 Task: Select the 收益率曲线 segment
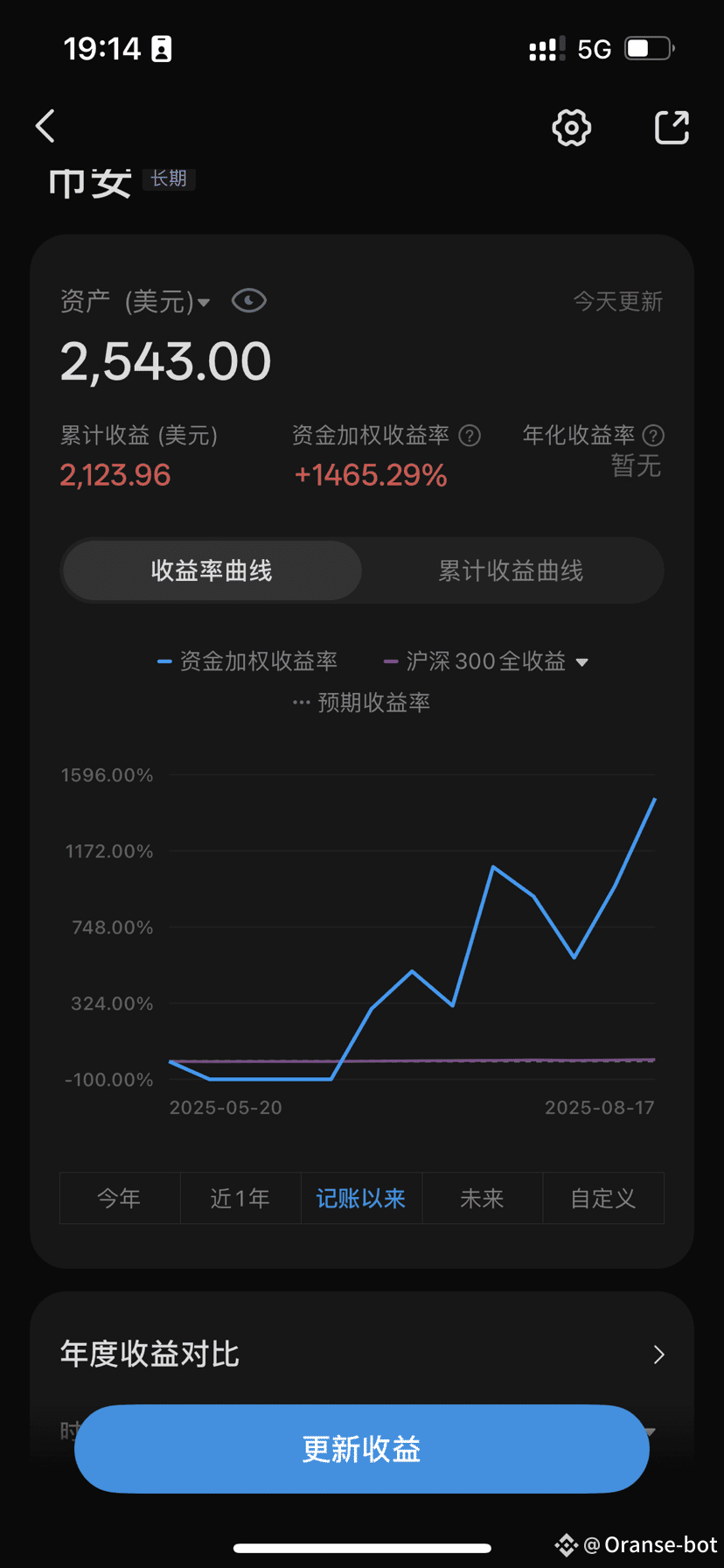(212, 570)
